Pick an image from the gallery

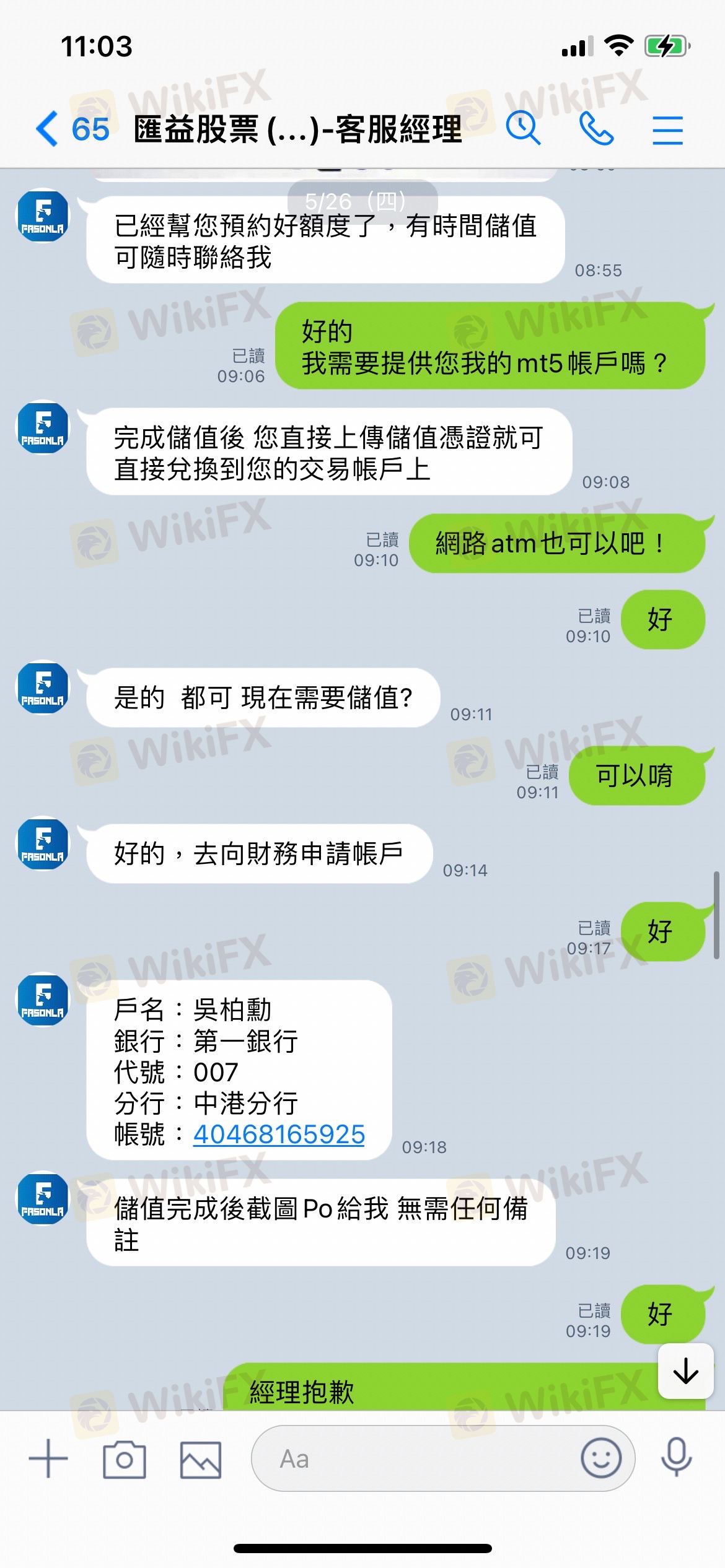(201, 1460)
